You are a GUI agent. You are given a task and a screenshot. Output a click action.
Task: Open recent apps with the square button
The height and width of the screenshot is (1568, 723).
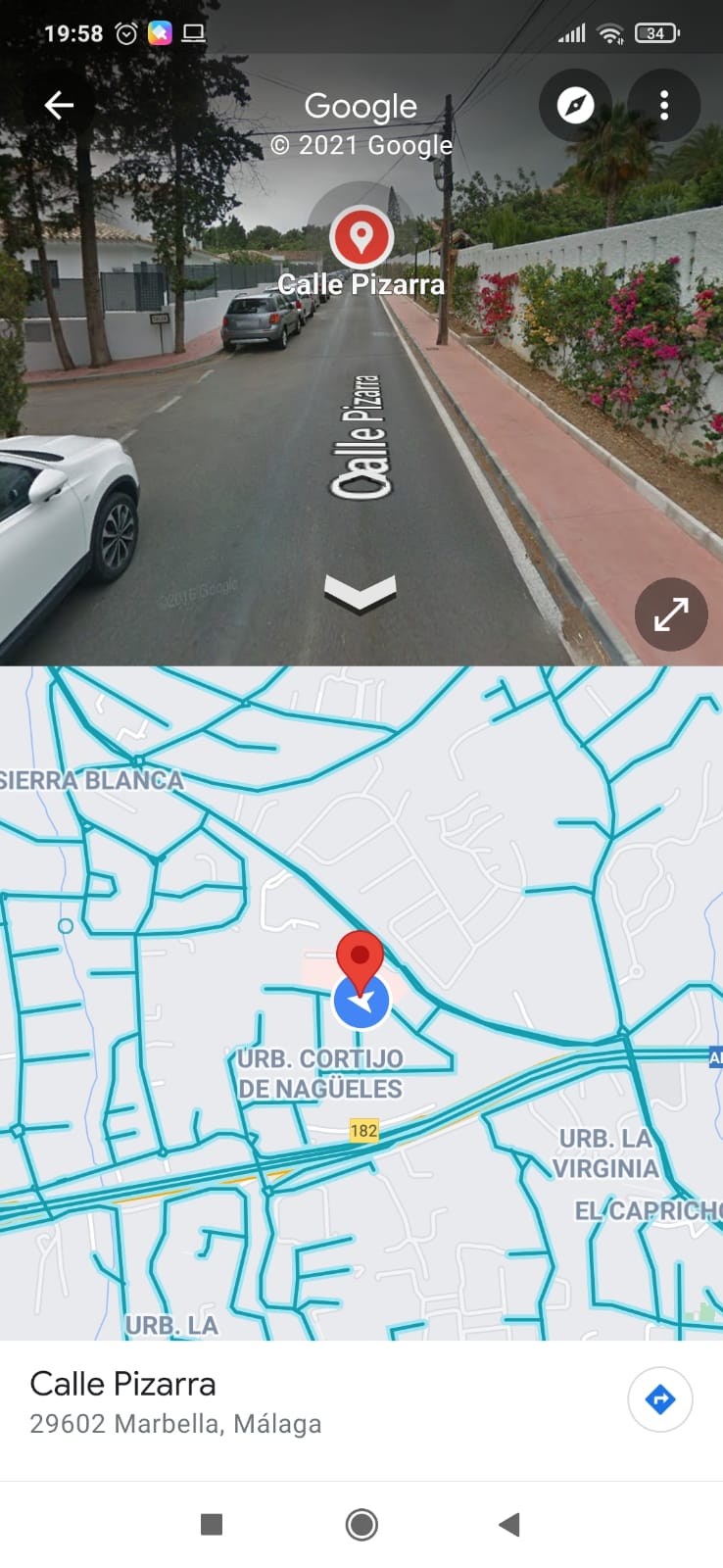pos(212,1524)
